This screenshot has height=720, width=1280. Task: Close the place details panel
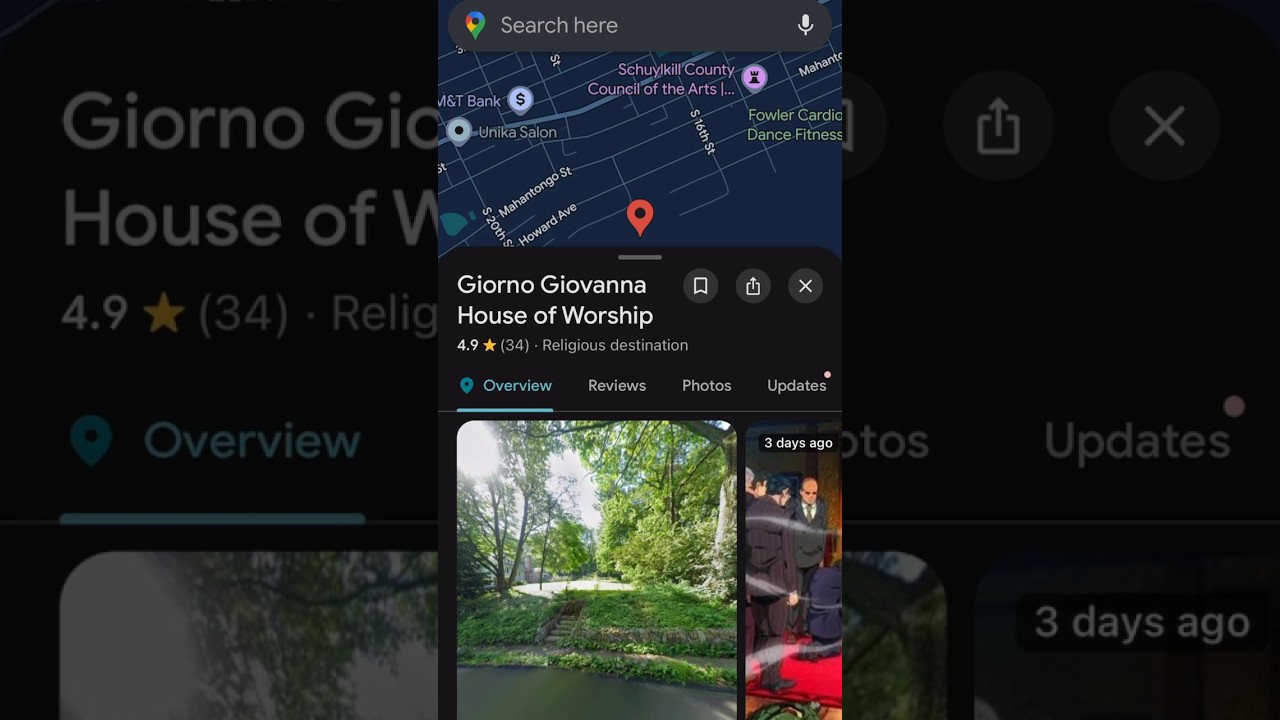coord(805,286)
